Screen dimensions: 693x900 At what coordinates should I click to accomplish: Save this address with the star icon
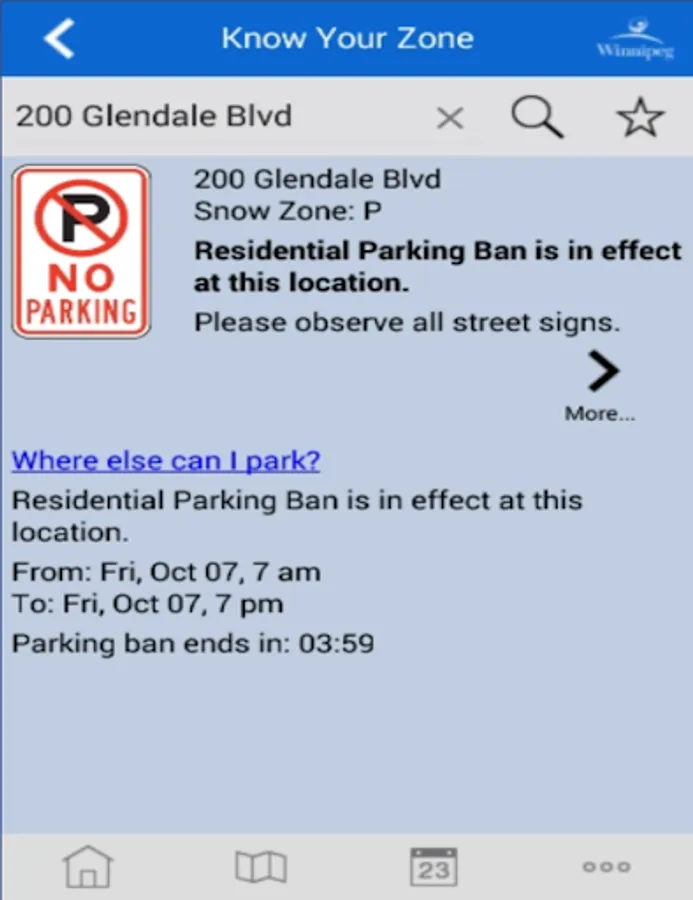click(x=640, y=117)
